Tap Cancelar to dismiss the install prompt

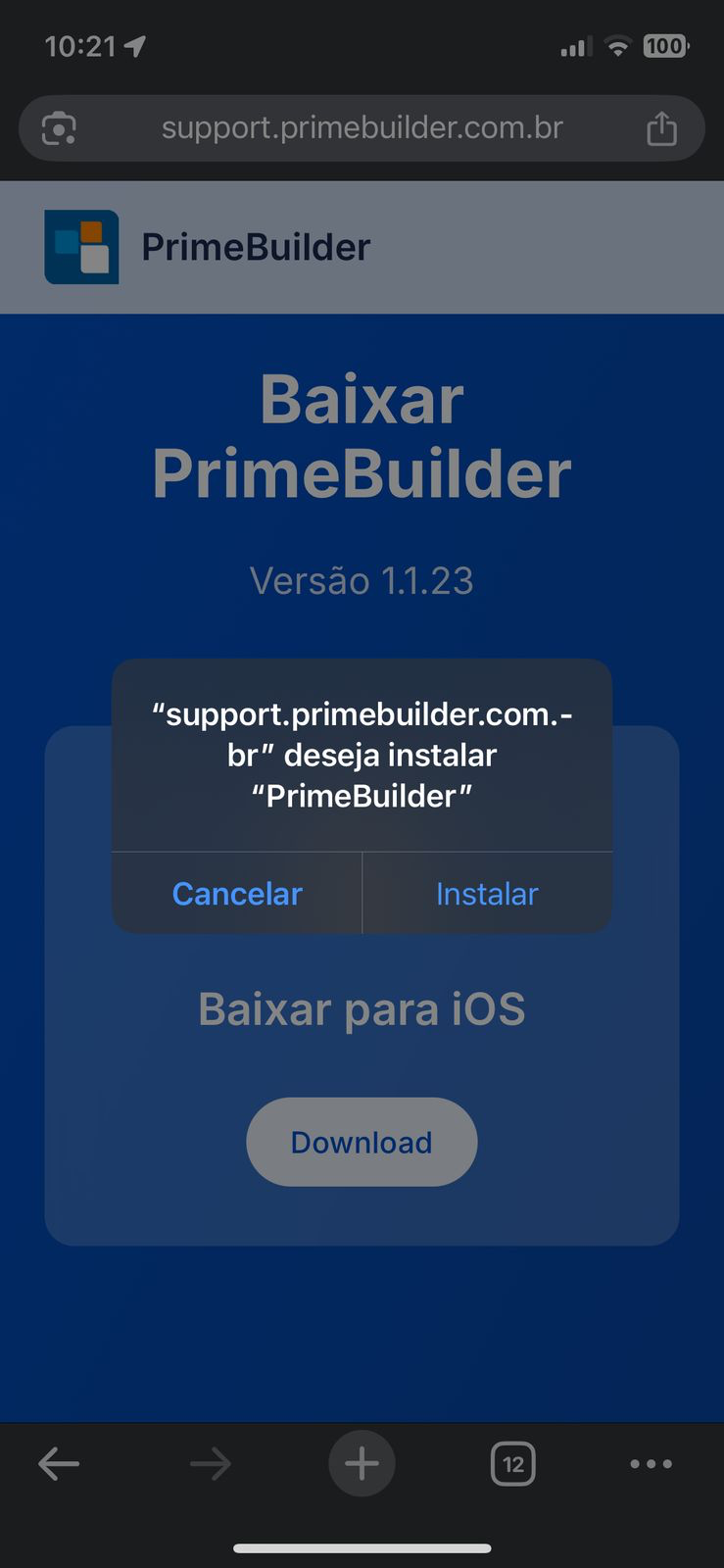tap(237, 893)
